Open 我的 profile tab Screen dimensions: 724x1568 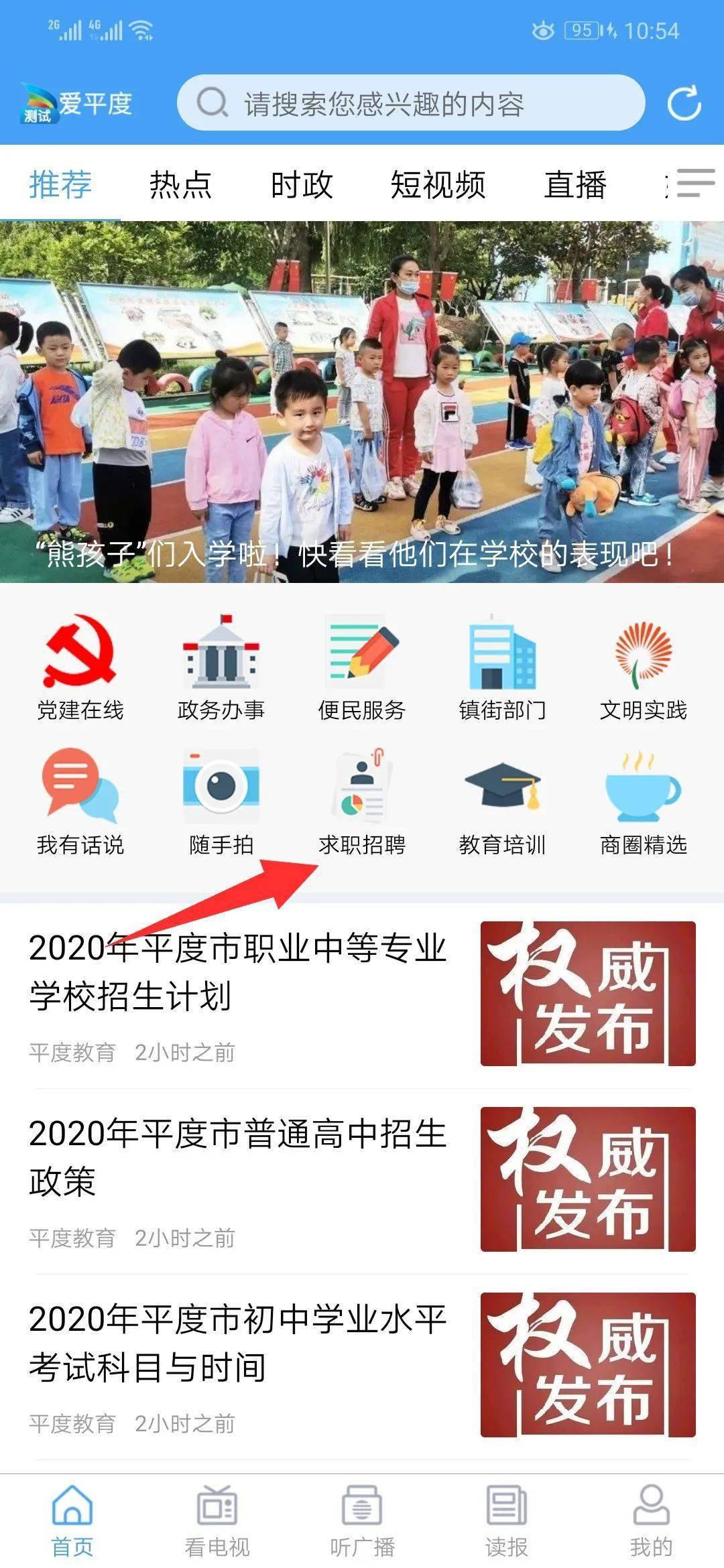651,1521
